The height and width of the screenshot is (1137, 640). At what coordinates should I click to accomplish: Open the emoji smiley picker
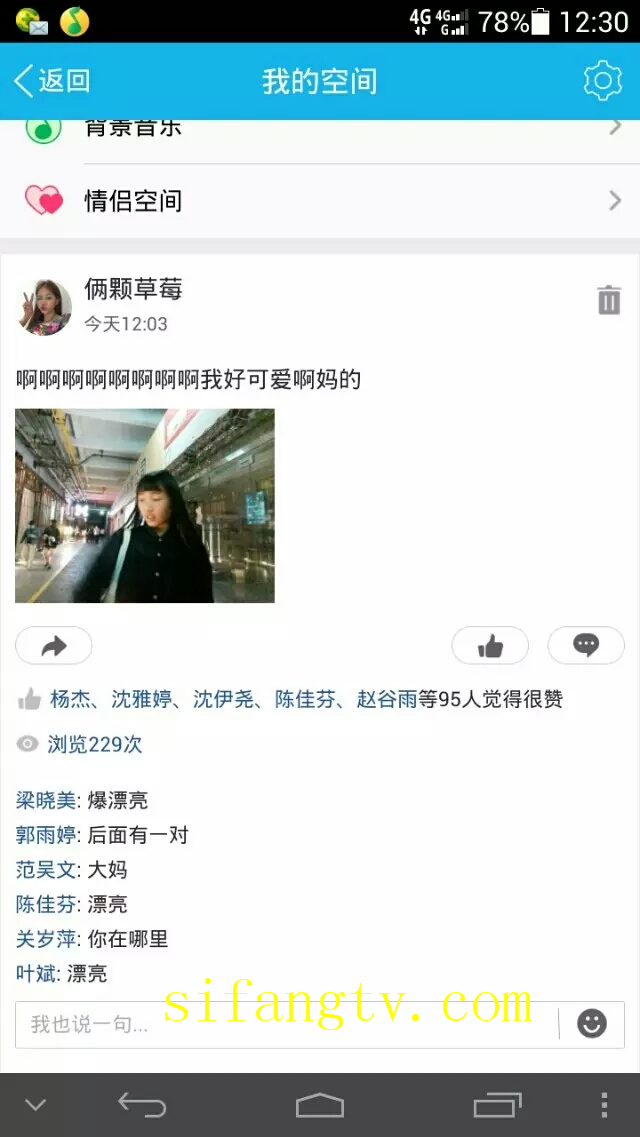coord(592,1024)
